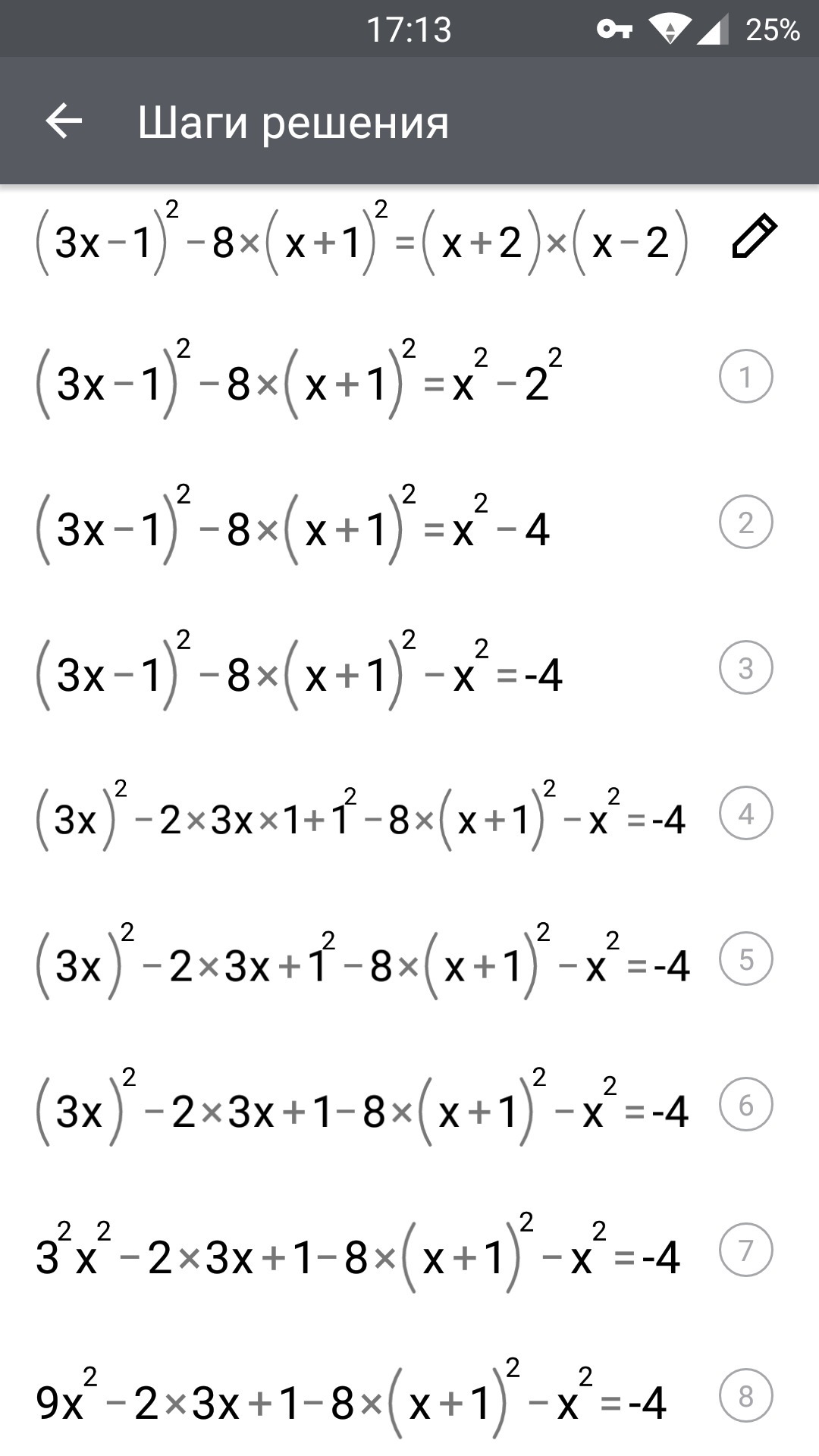
Task: Tap the step 3 circle
Action: (745, 667)
